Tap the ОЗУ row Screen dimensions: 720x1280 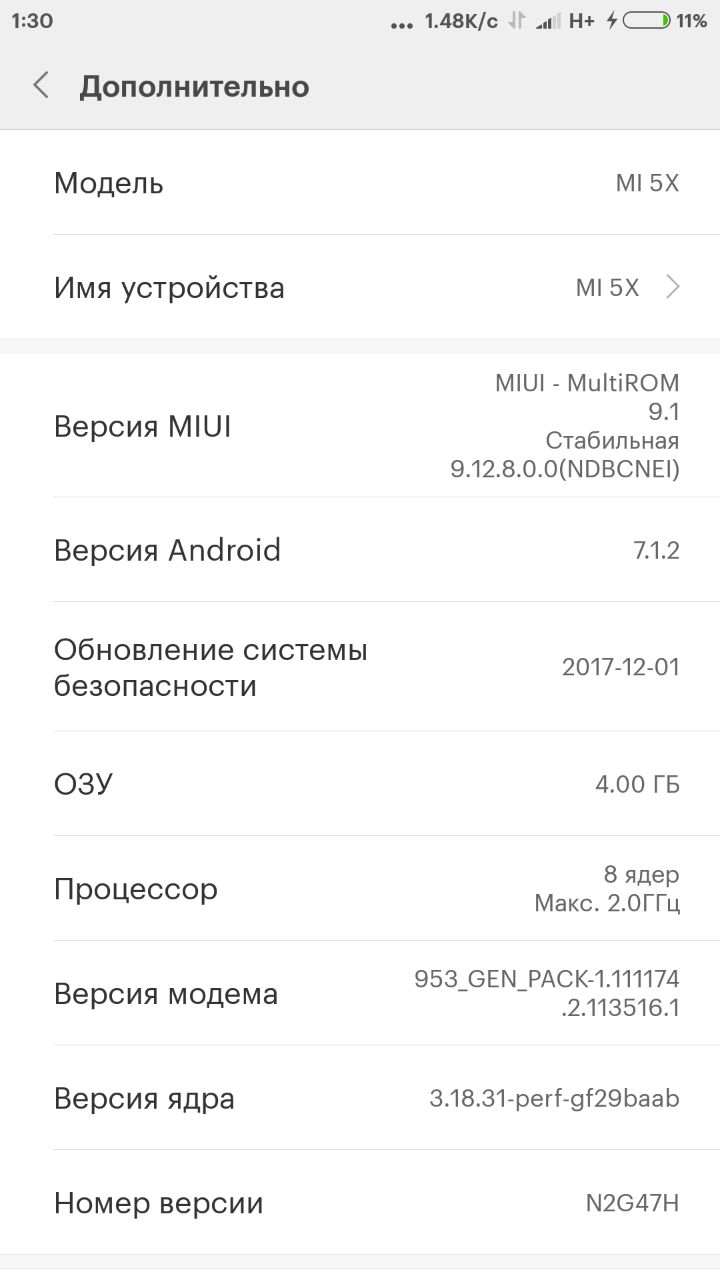point(360,784)
